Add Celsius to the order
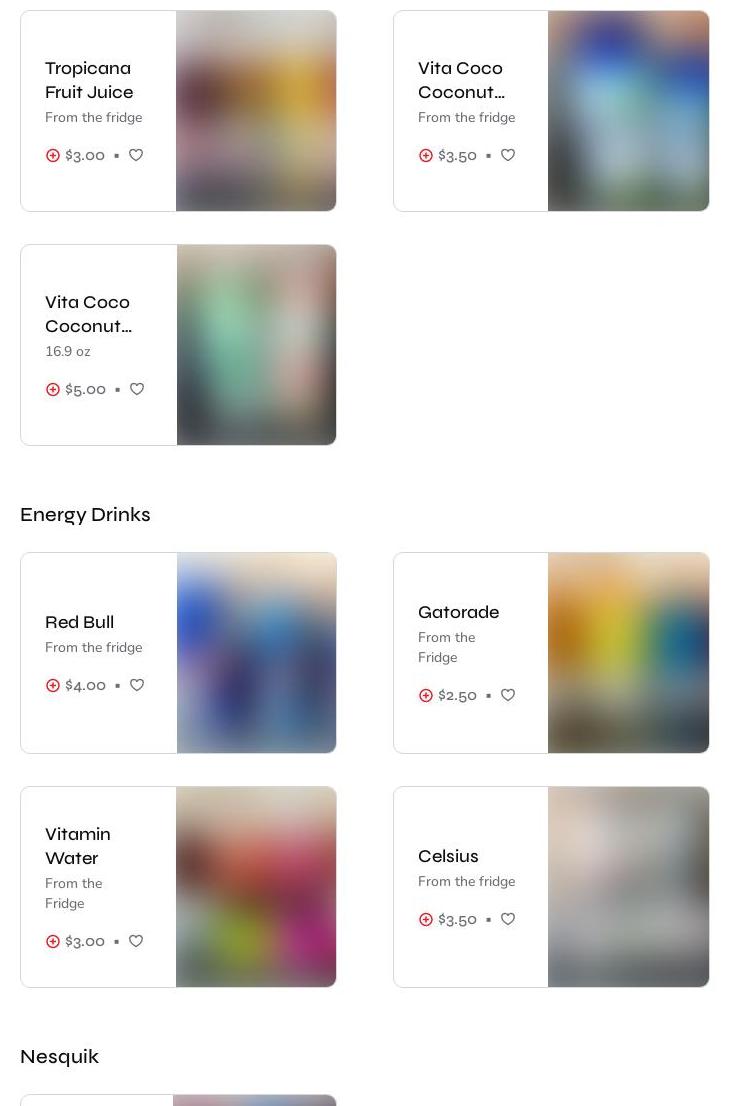The image size is (750, 1106). pos(426,919)
